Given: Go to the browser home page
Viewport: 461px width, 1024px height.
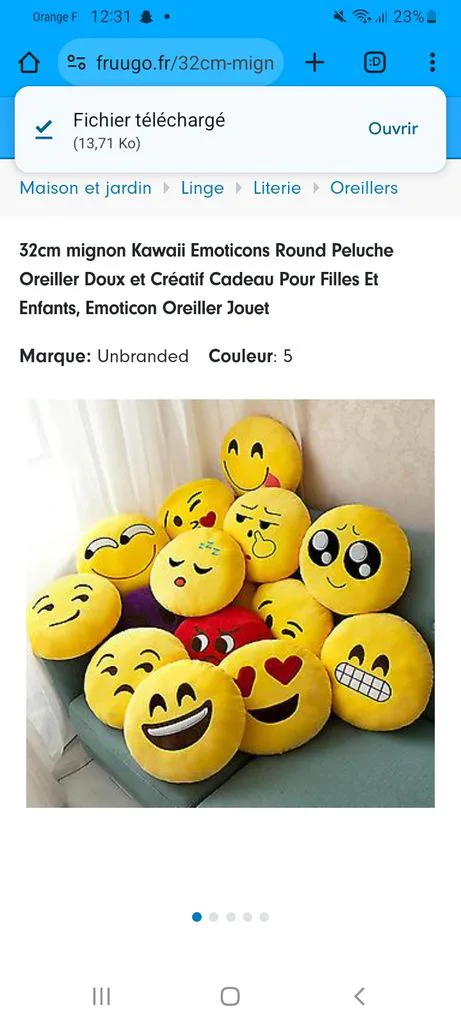Looking at the screenshot, I should tap(29, 63).
